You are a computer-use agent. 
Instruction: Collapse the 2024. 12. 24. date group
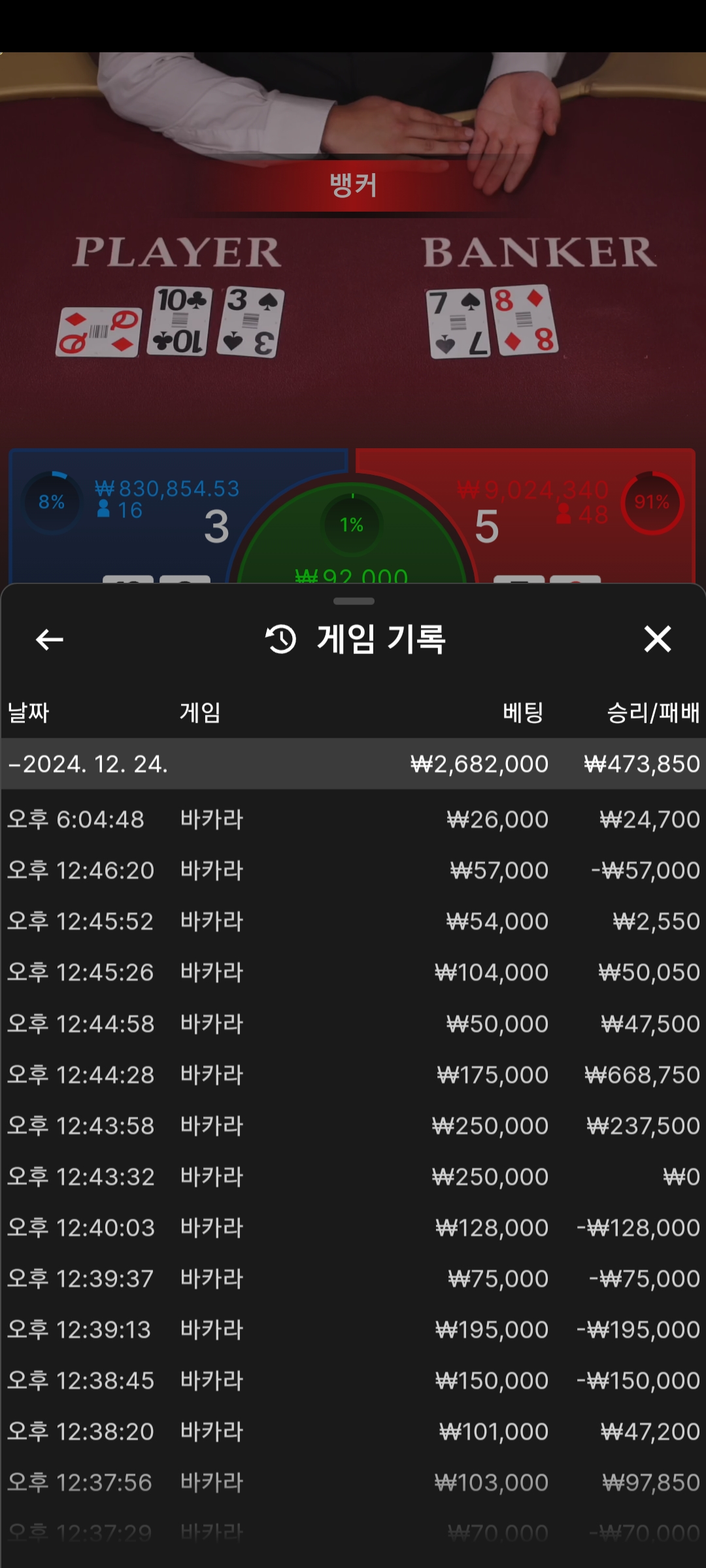(x=353, y=764)
